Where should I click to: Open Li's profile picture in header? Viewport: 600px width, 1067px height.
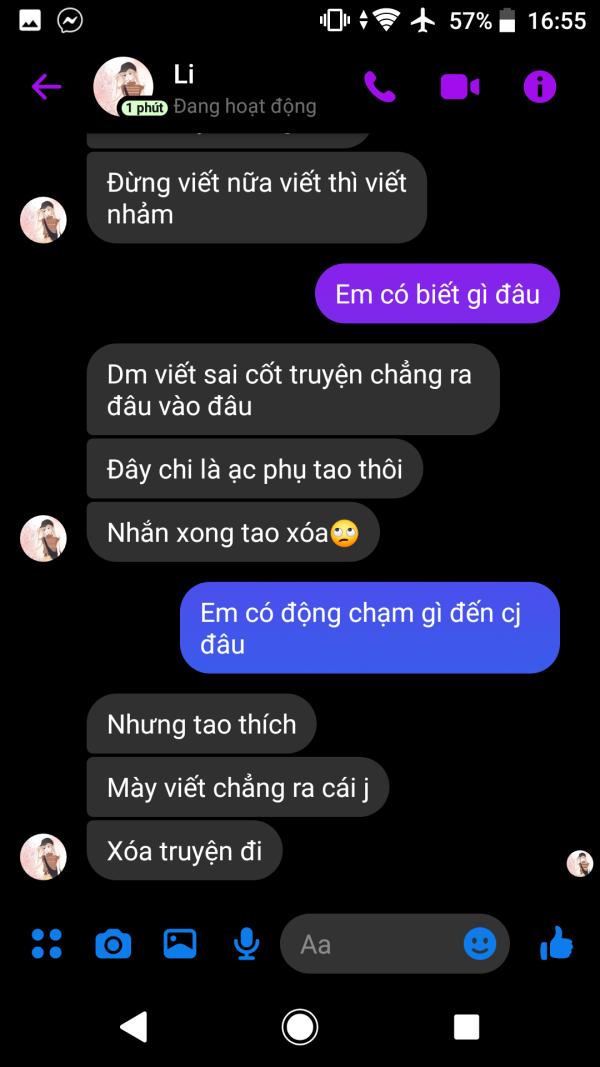coord(123,86)
